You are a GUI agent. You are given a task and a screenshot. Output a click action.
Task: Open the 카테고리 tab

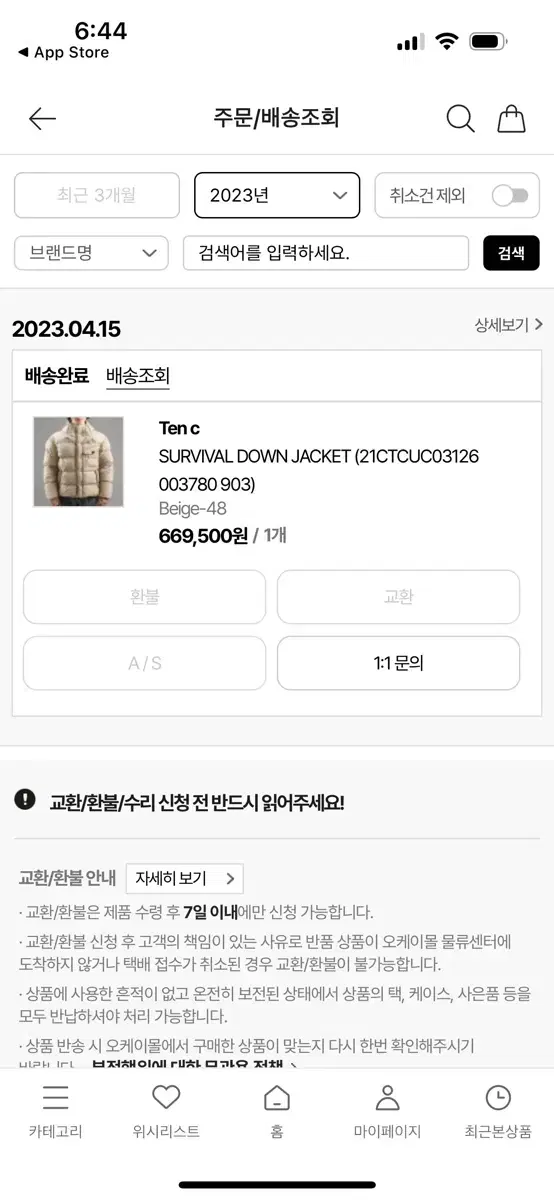click(x=56, y=1113)
